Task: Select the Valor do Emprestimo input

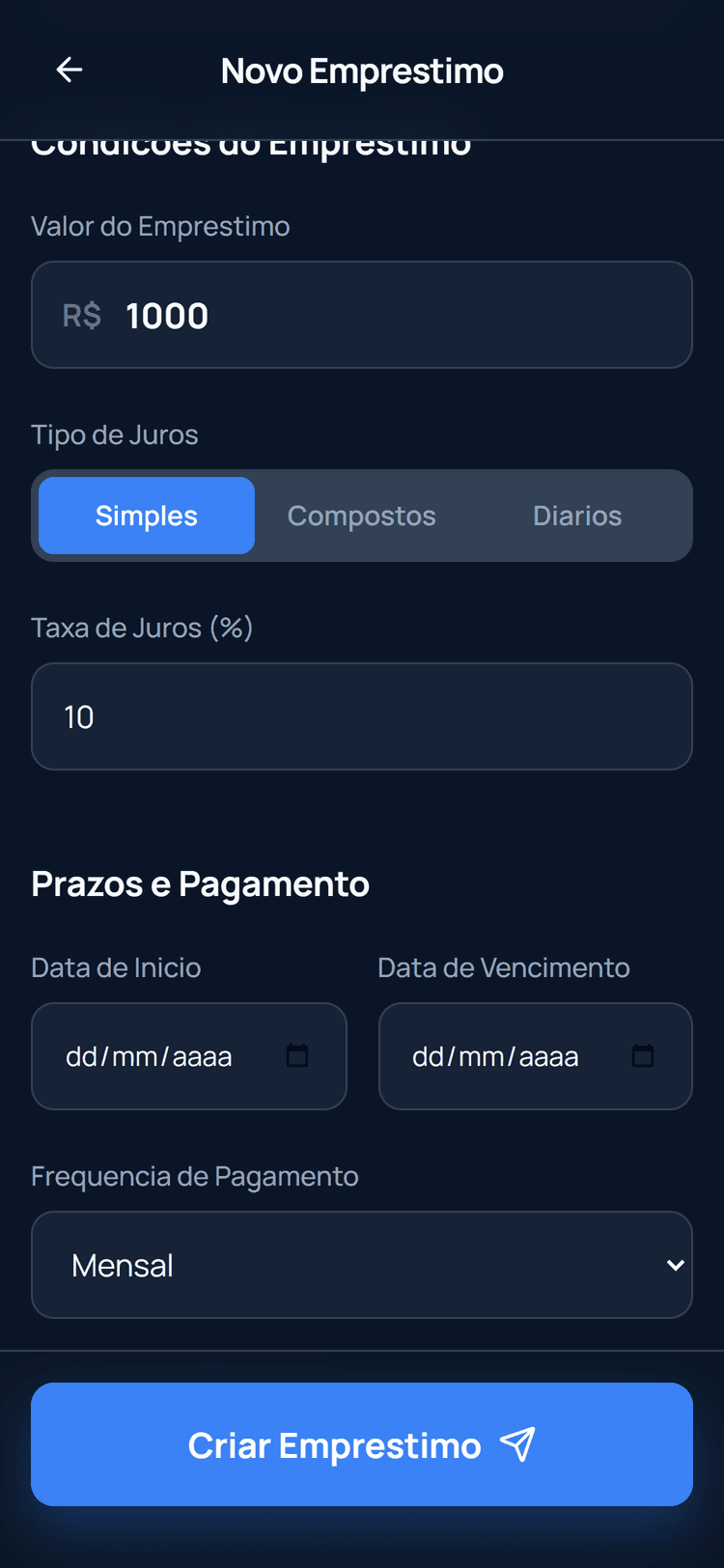Action: click(362, 315)
